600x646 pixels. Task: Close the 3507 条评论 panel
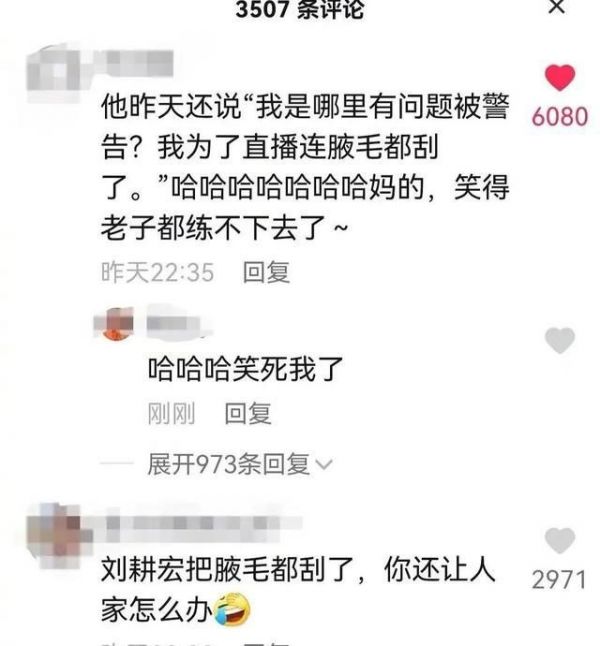557,8
